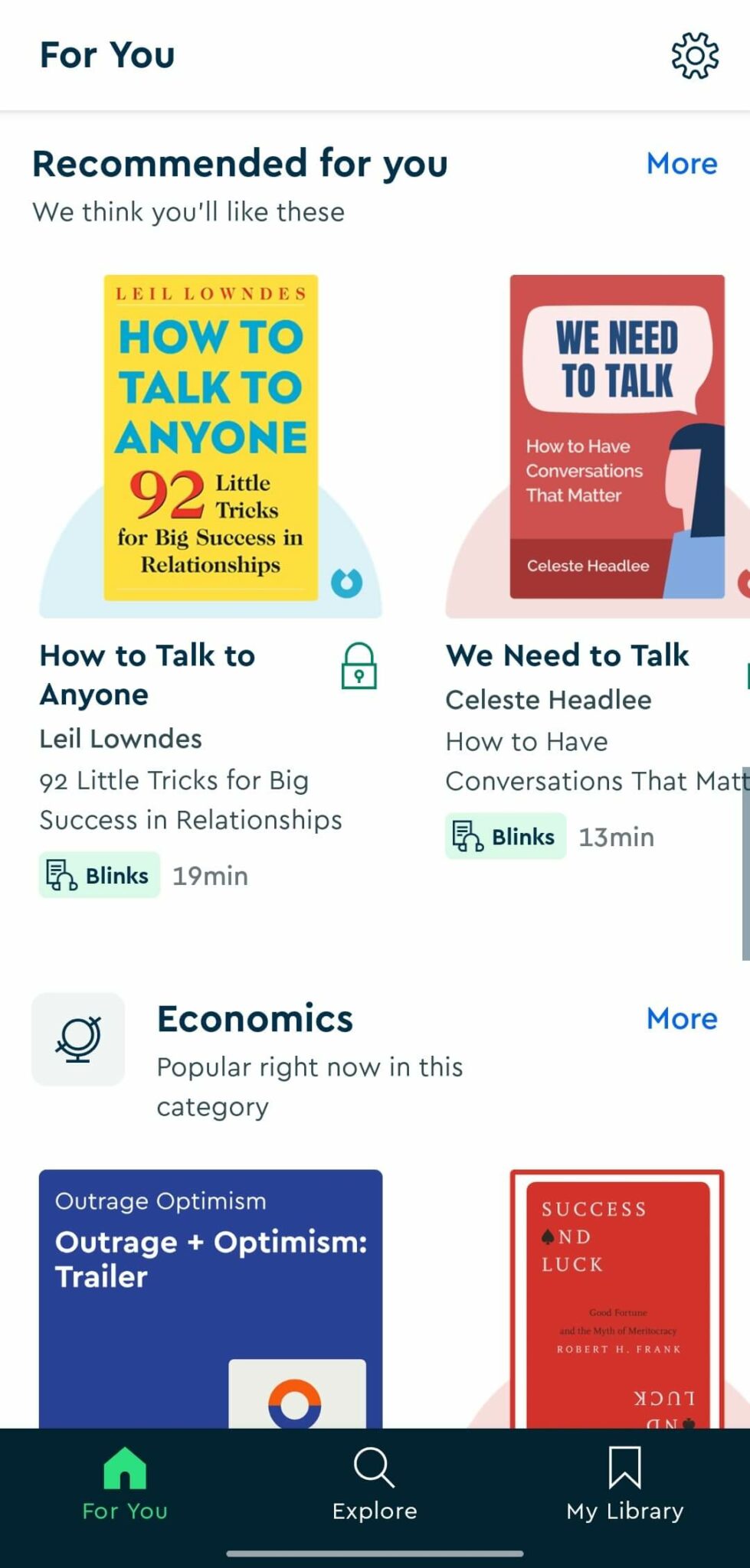Image resolution: width=750 pixels, height=1568 pixels.
Task: Switch to the Explore tab
Action: point(375,1484)
